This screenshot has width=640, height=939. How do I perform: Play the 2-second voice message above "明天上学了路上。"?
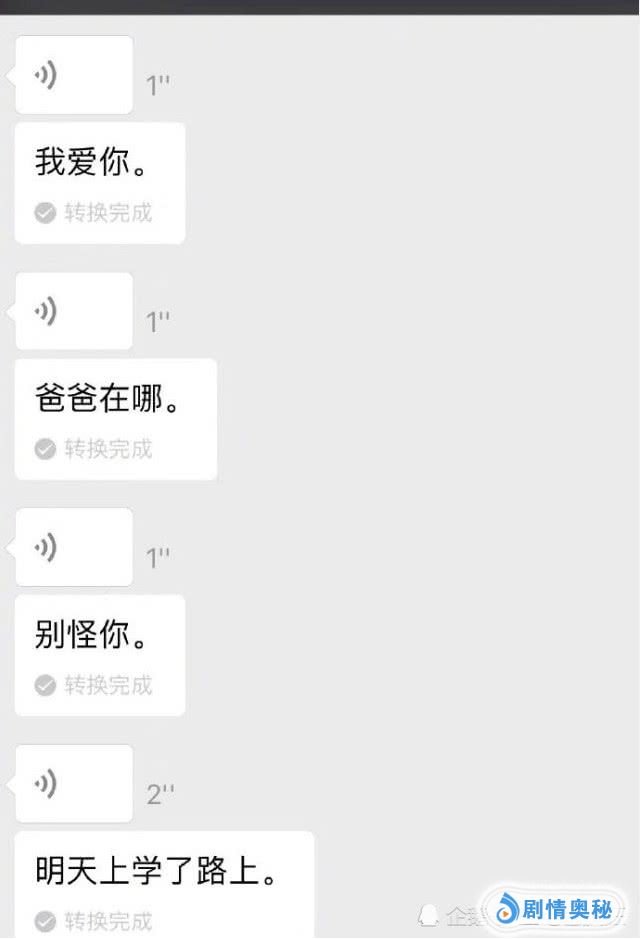(73, 783)
